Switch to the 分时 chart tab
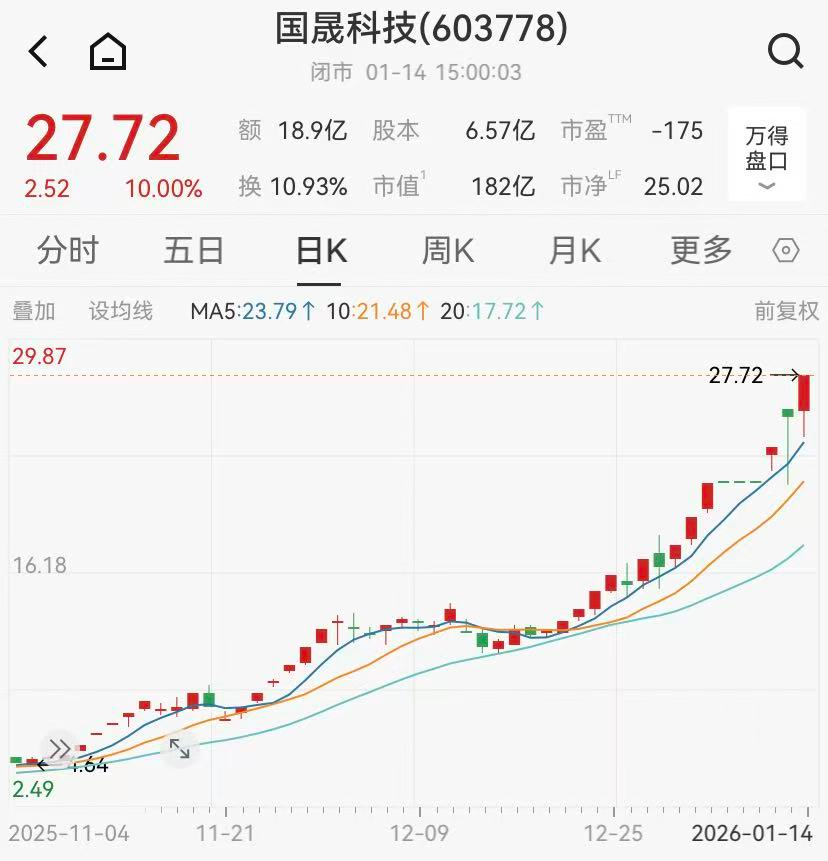The width and height of the screenshot is (828, 861). click(68, 250)
